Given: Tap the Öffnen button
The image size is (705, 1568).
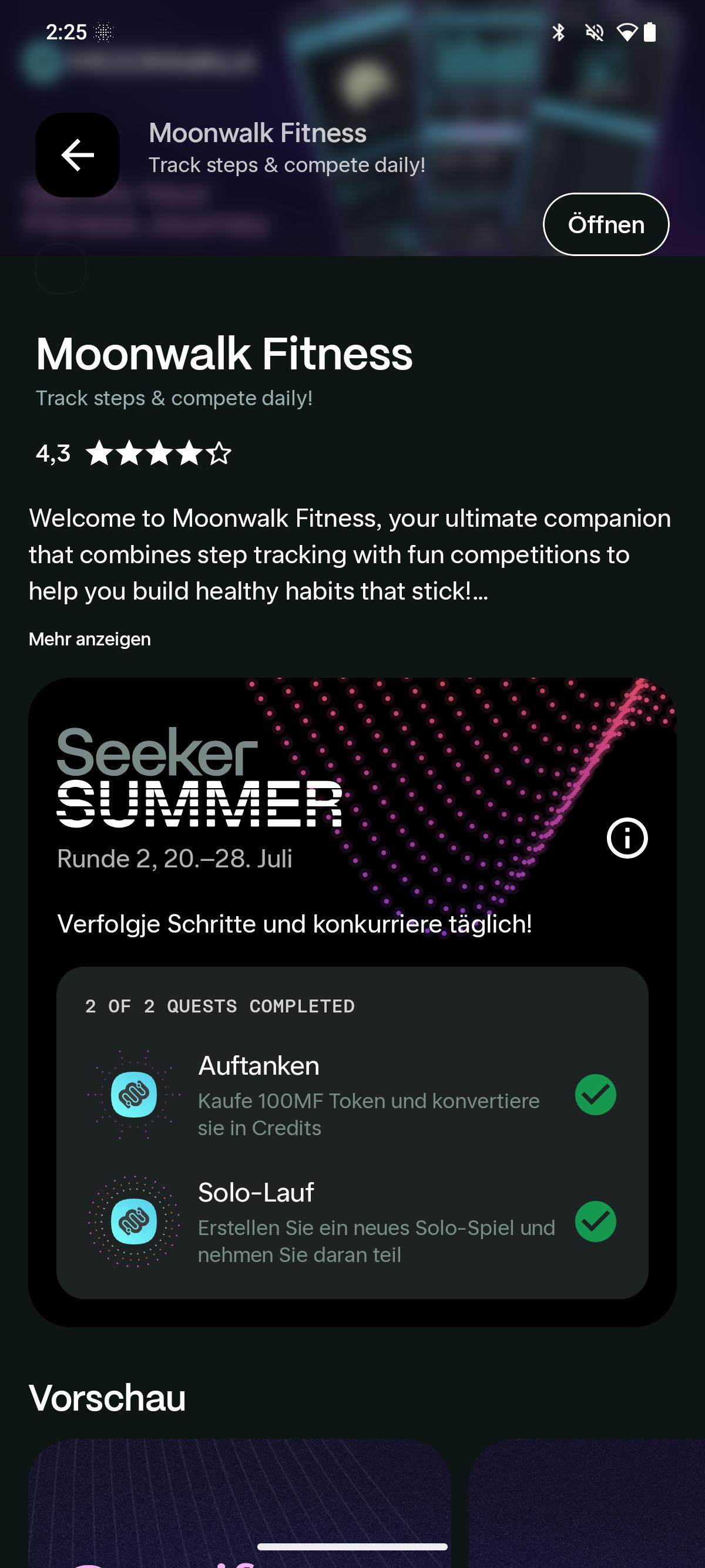Looking at the screenshot, I should [x=605, y=224].
